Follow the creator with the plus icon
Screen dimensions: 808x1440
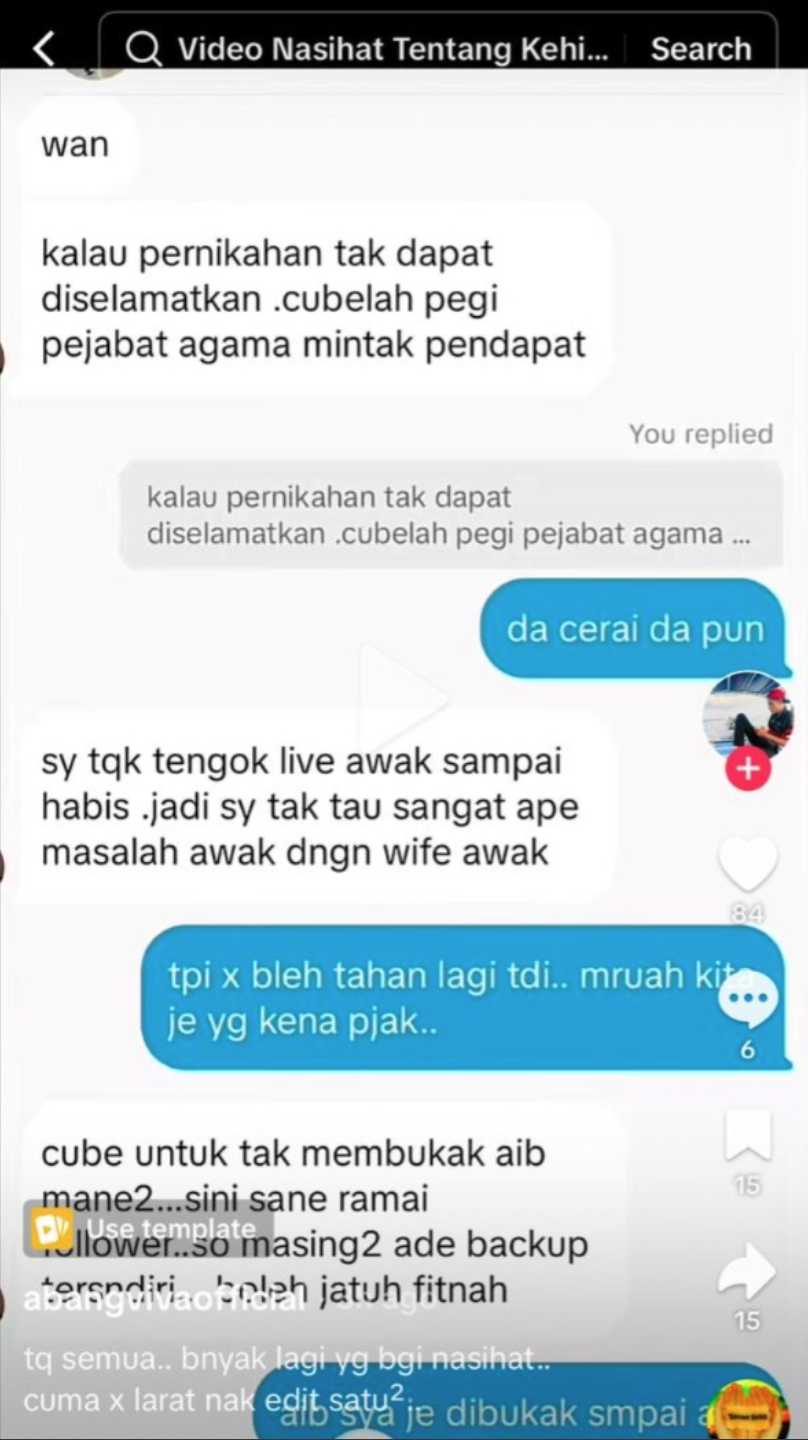(747, 770)
